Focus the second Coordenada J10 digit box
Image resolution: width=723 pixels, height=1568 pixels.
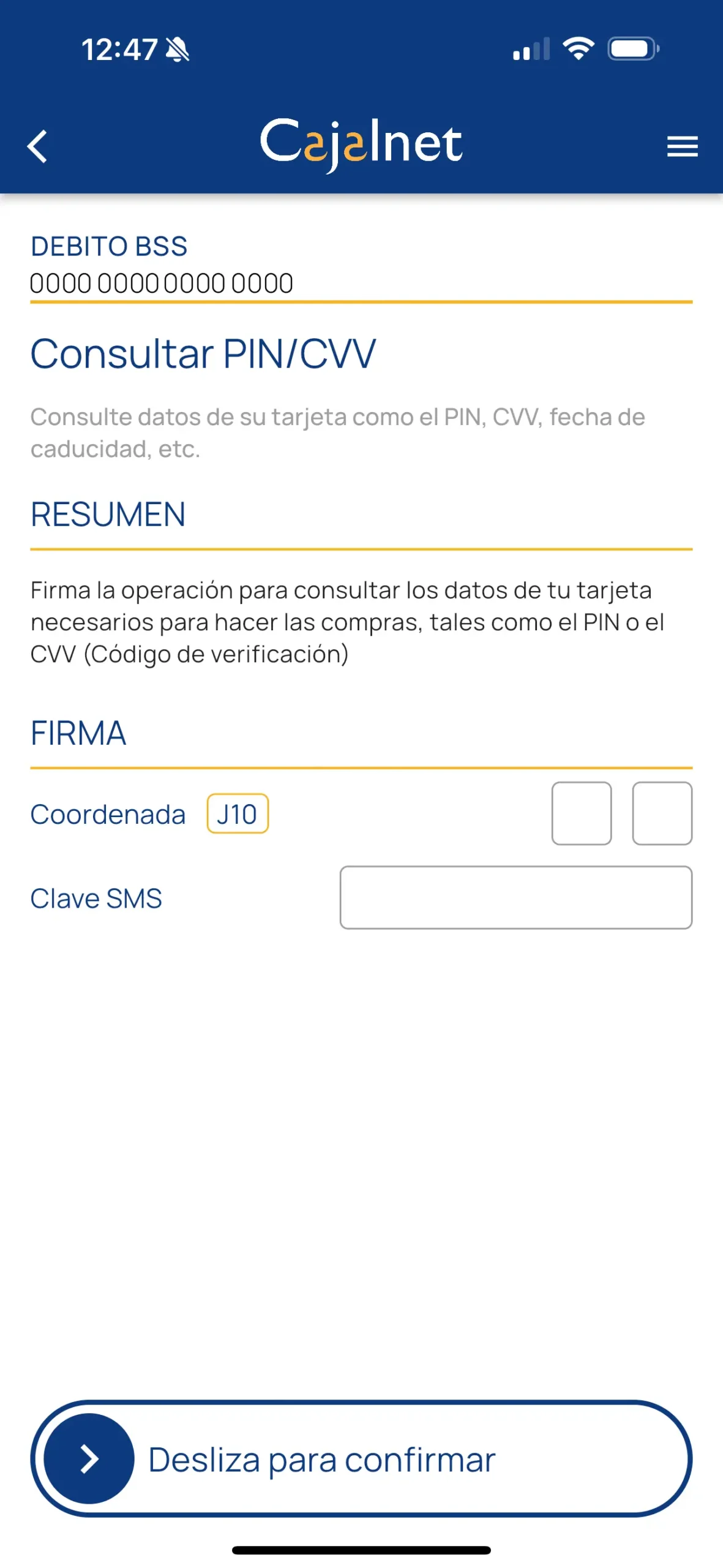(662, 813)
